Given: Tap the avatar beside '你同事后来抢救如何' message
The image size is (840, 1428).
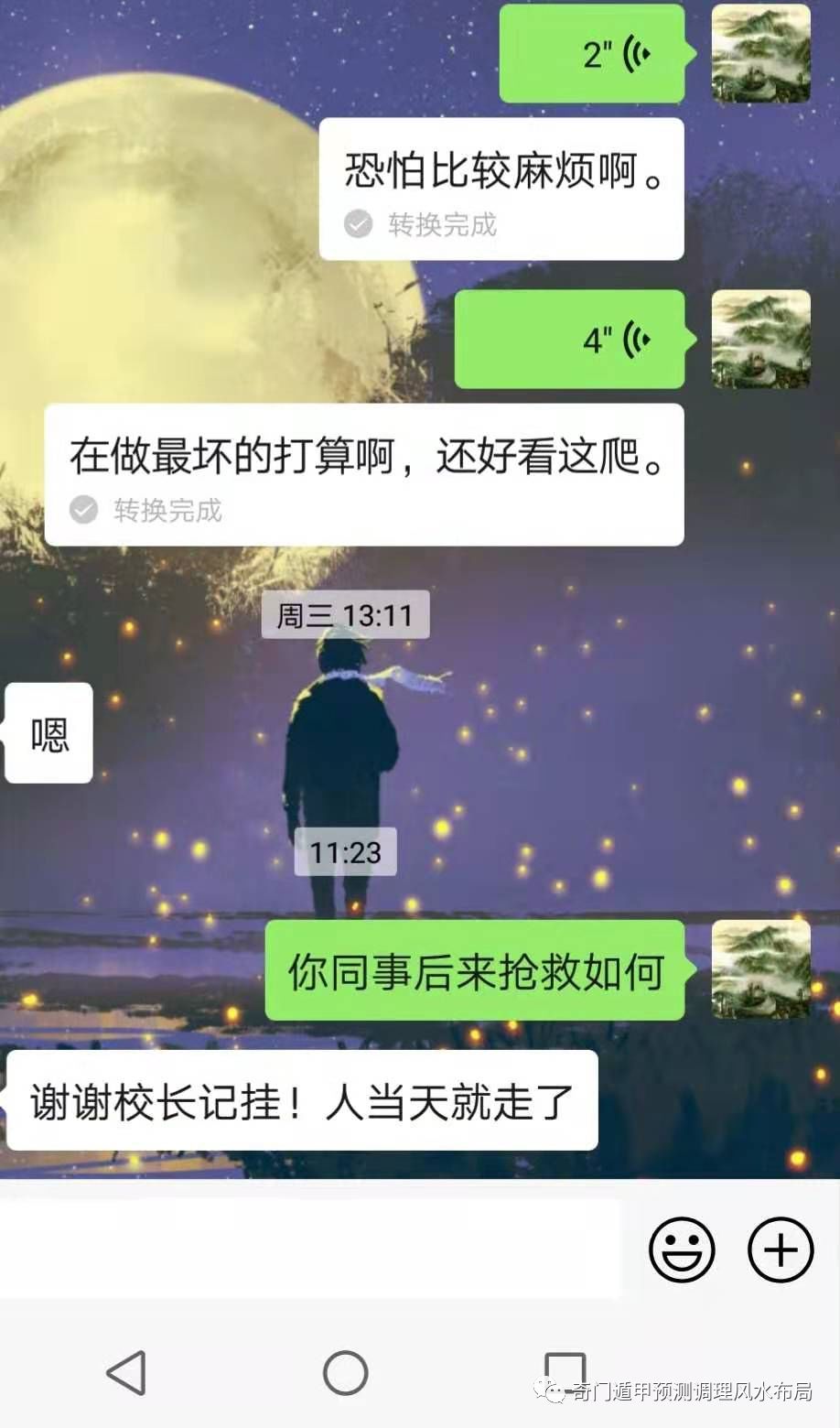Looking at the screenshot, I should click(760, 970).
